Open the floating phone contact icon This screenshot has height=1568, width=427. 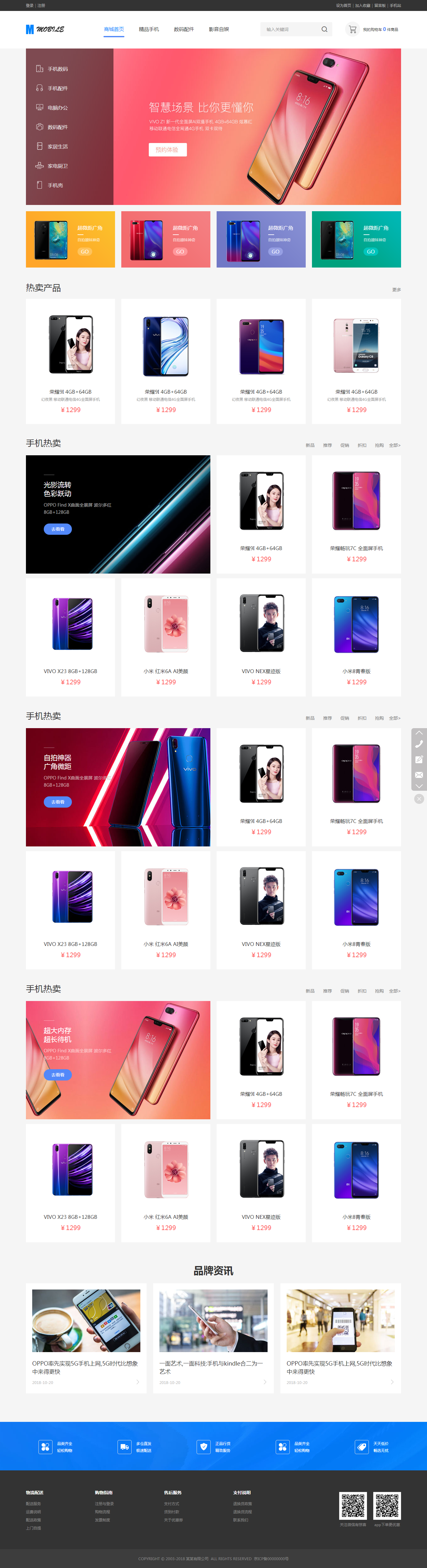419,744
